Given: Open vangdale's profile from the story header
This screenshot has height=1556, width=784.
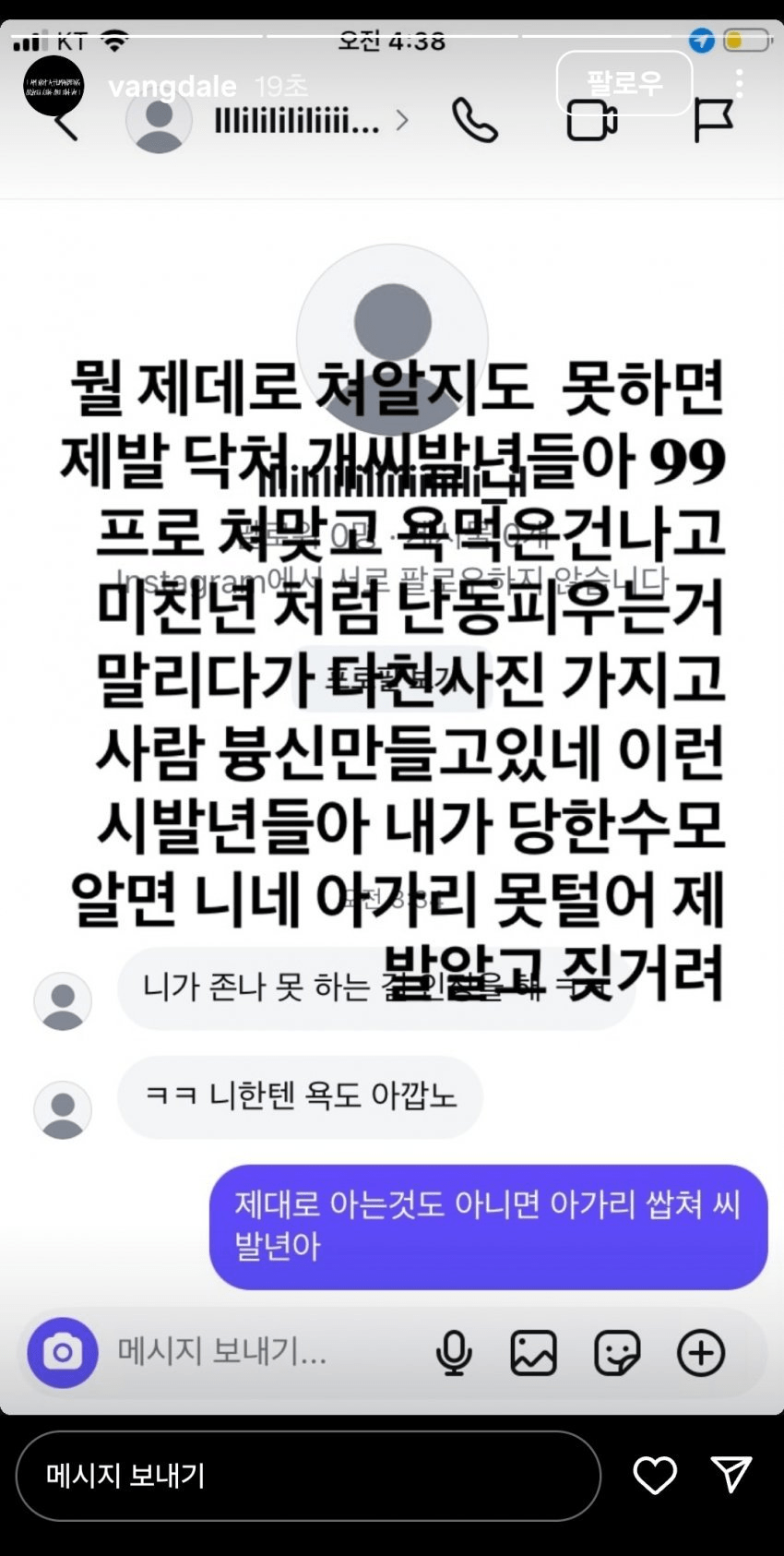Looking at the screenshot, I should [172, 87].
